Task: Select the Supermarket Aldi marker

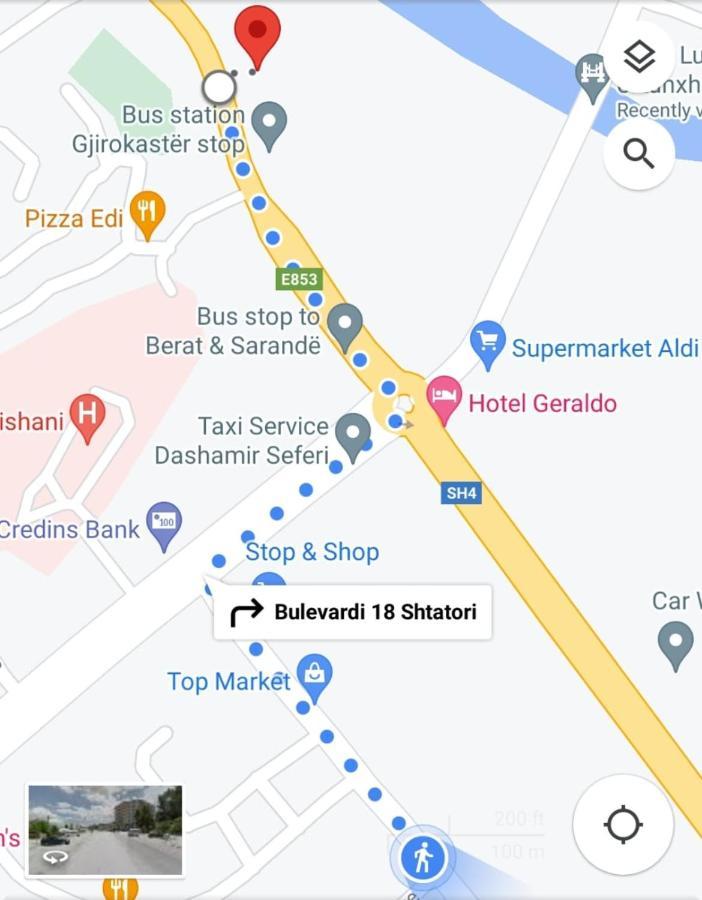Action: pos(488,343)
